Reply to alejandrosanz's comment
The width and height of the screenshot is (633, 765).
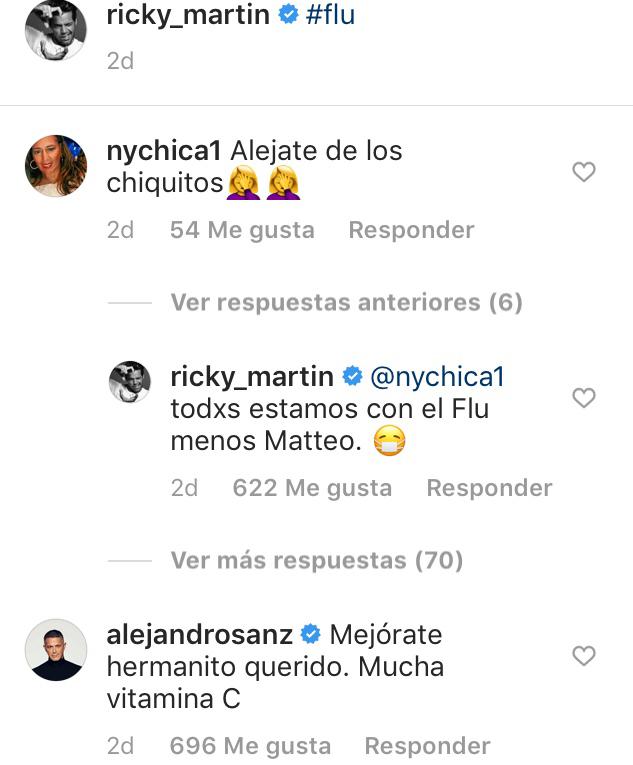(x=427, y=746)
